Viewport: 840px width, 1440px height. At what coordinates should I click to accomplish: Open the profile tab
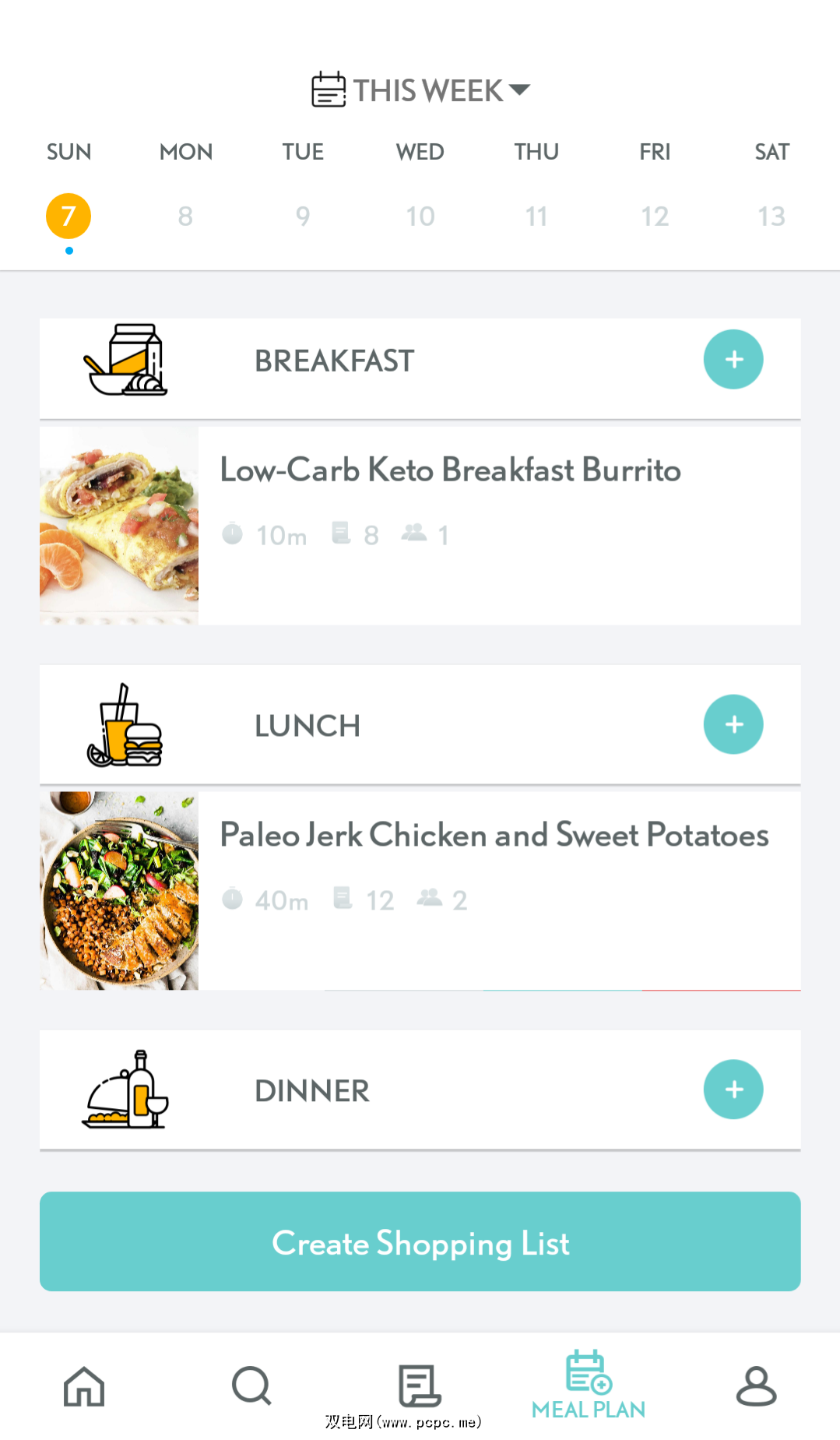pos(756,1386)
